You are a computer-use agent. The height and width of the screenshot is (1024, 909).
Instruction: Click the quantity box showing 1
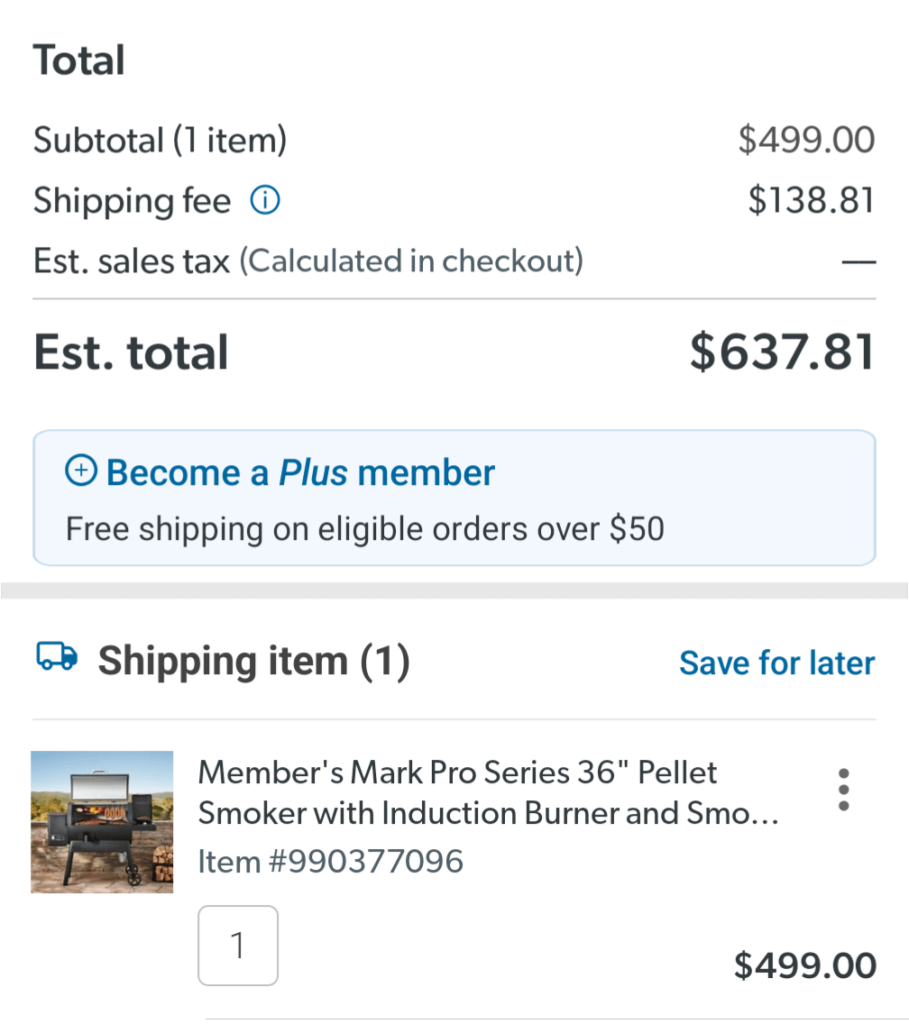click(x=237, y=944)
